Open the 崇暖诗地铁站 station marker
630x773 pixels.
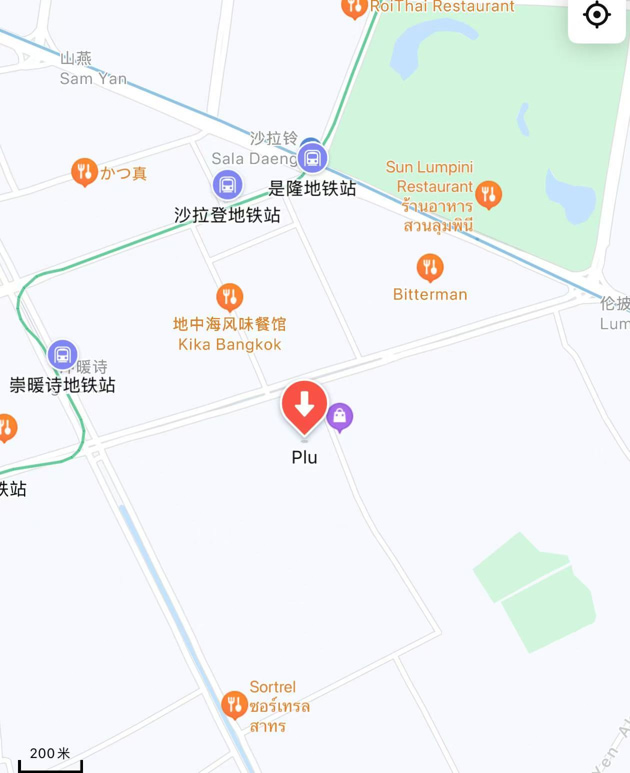pos(62,355)
